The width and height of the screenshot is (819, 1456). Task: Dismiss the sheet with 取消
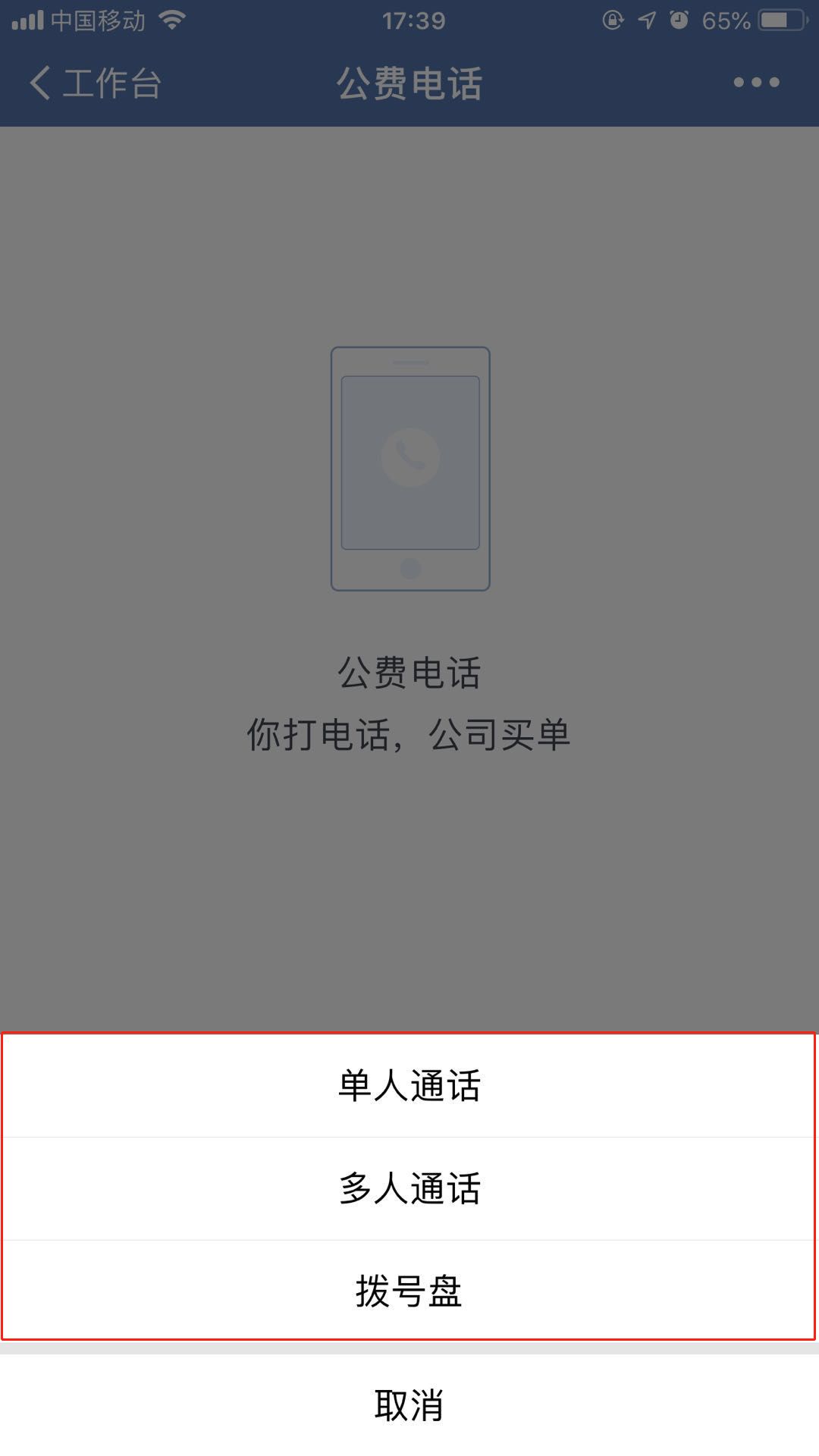(x=409, y=1405)
